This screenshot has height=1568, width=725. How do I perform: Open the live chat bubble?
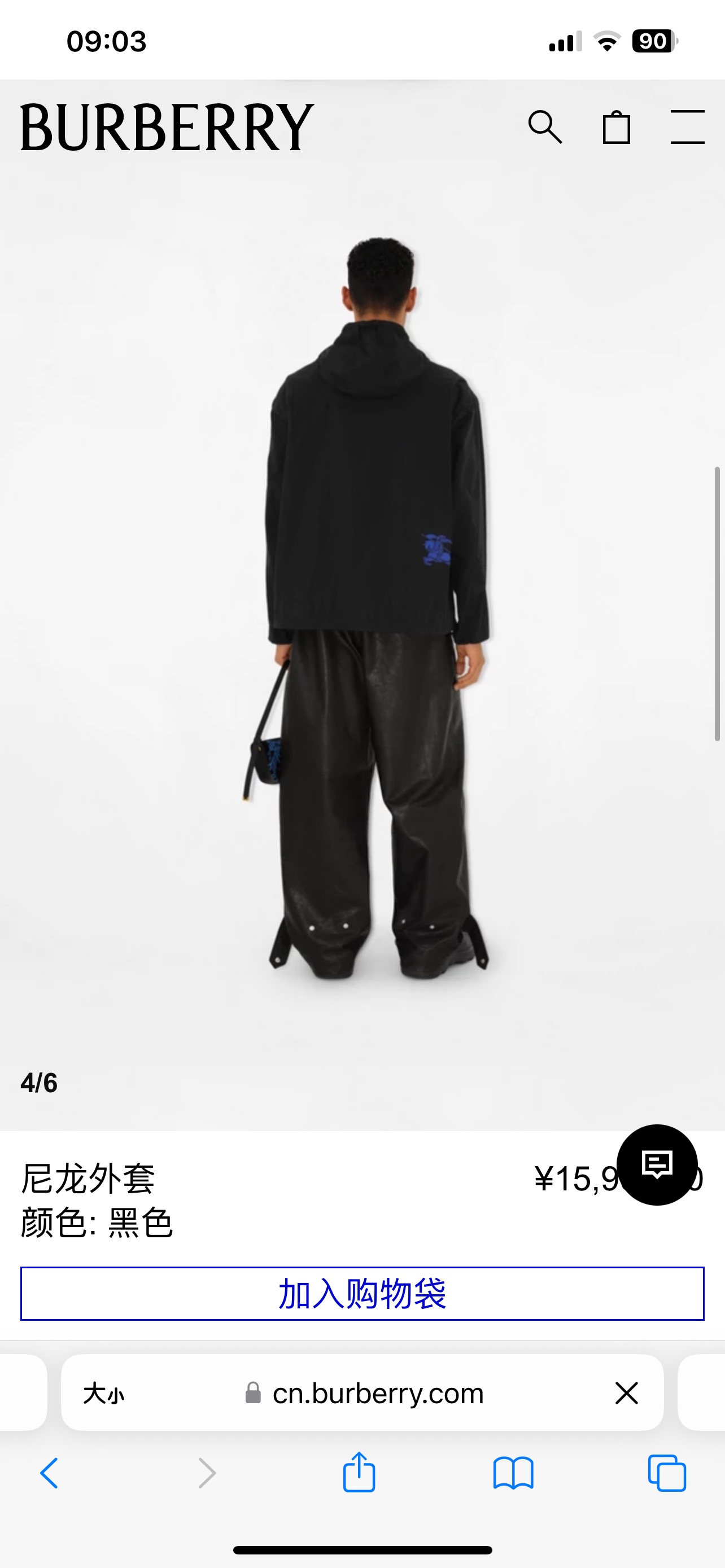click(x=657, y=1164)
